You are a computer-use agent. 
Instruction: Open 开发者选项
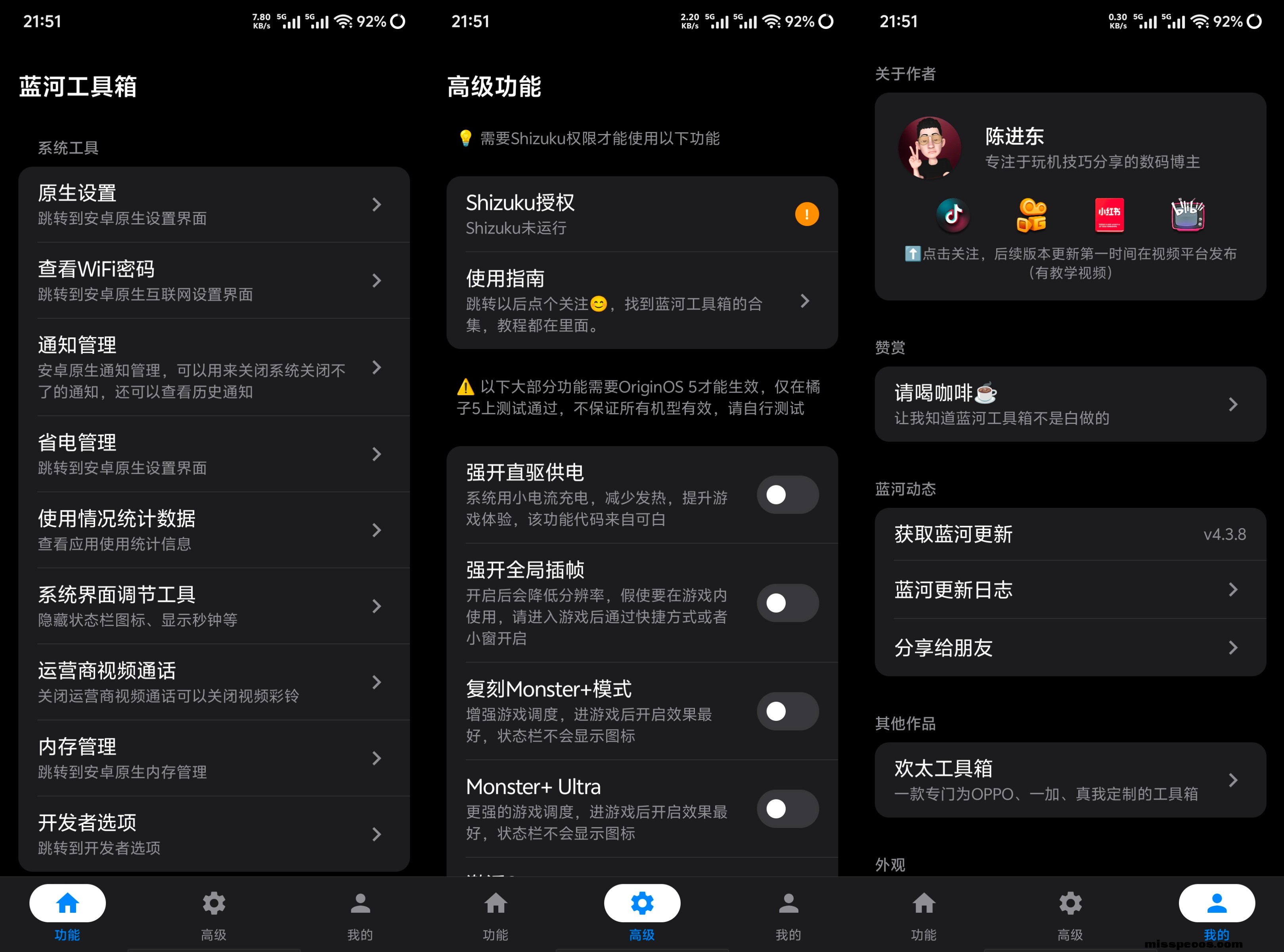point(213,834)
